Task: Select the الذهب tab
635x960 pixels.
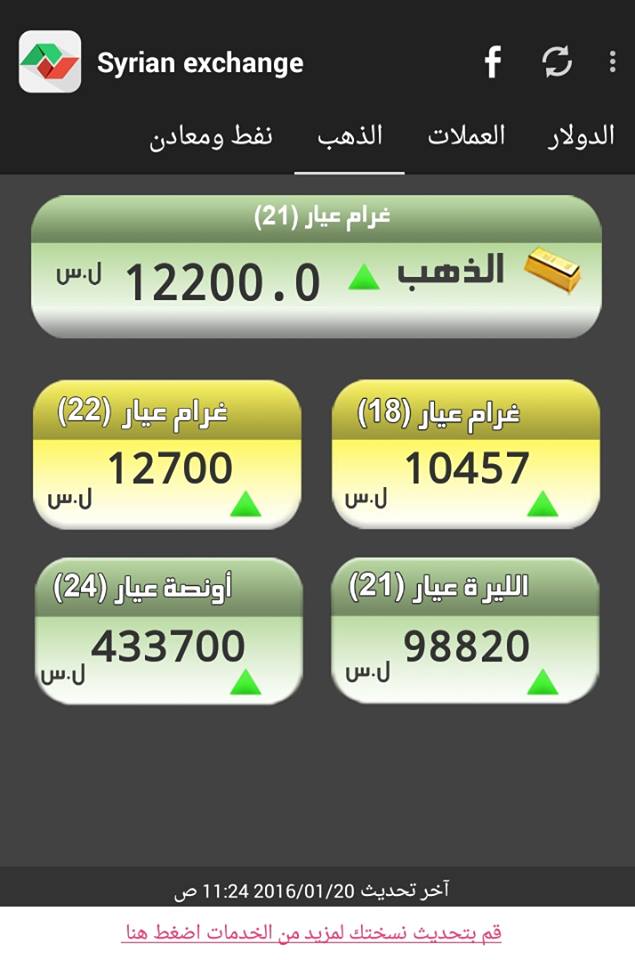Action: point(350,136)
